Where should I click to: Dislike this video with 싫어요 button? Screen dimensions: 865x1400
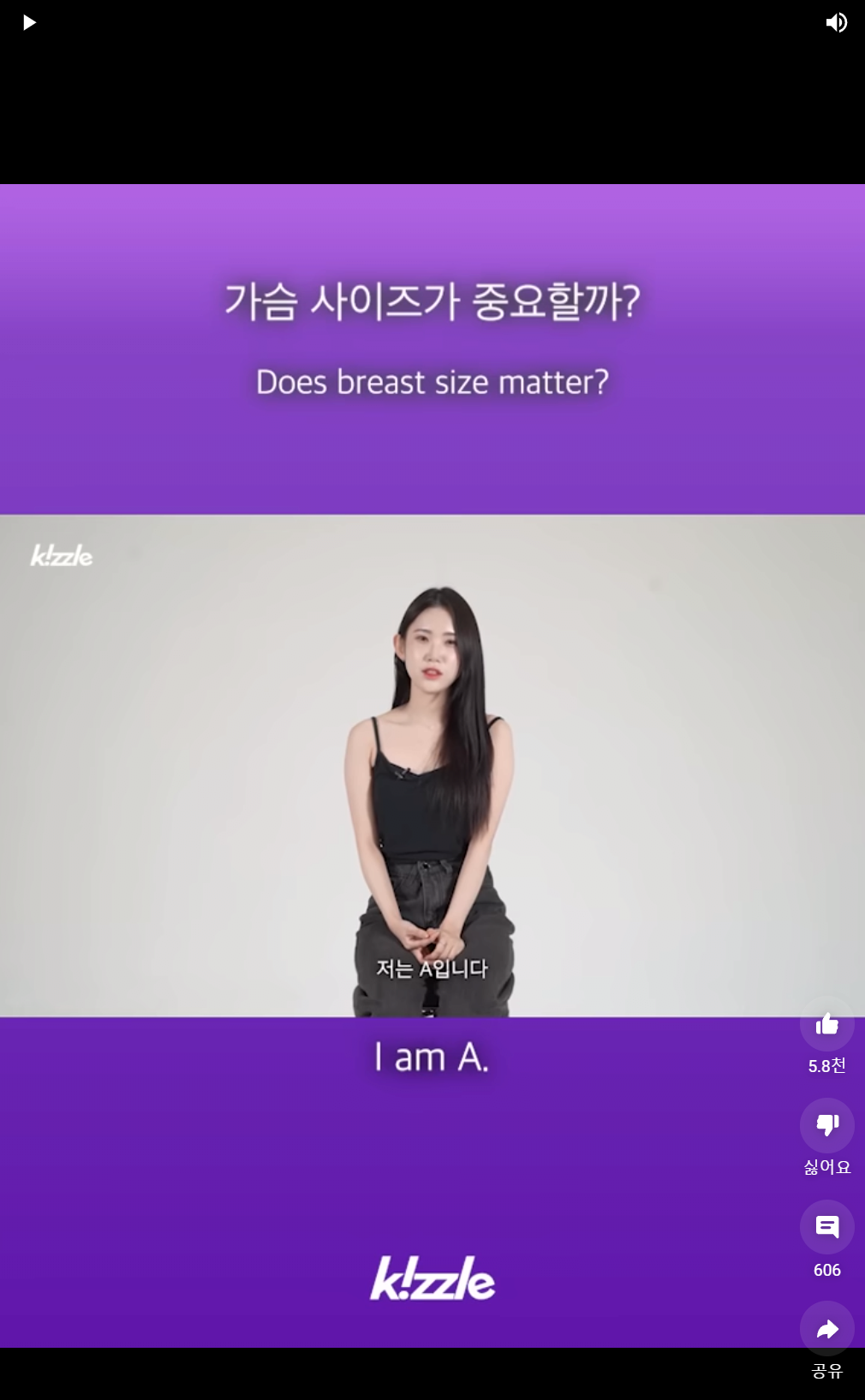pos(826,1125)
